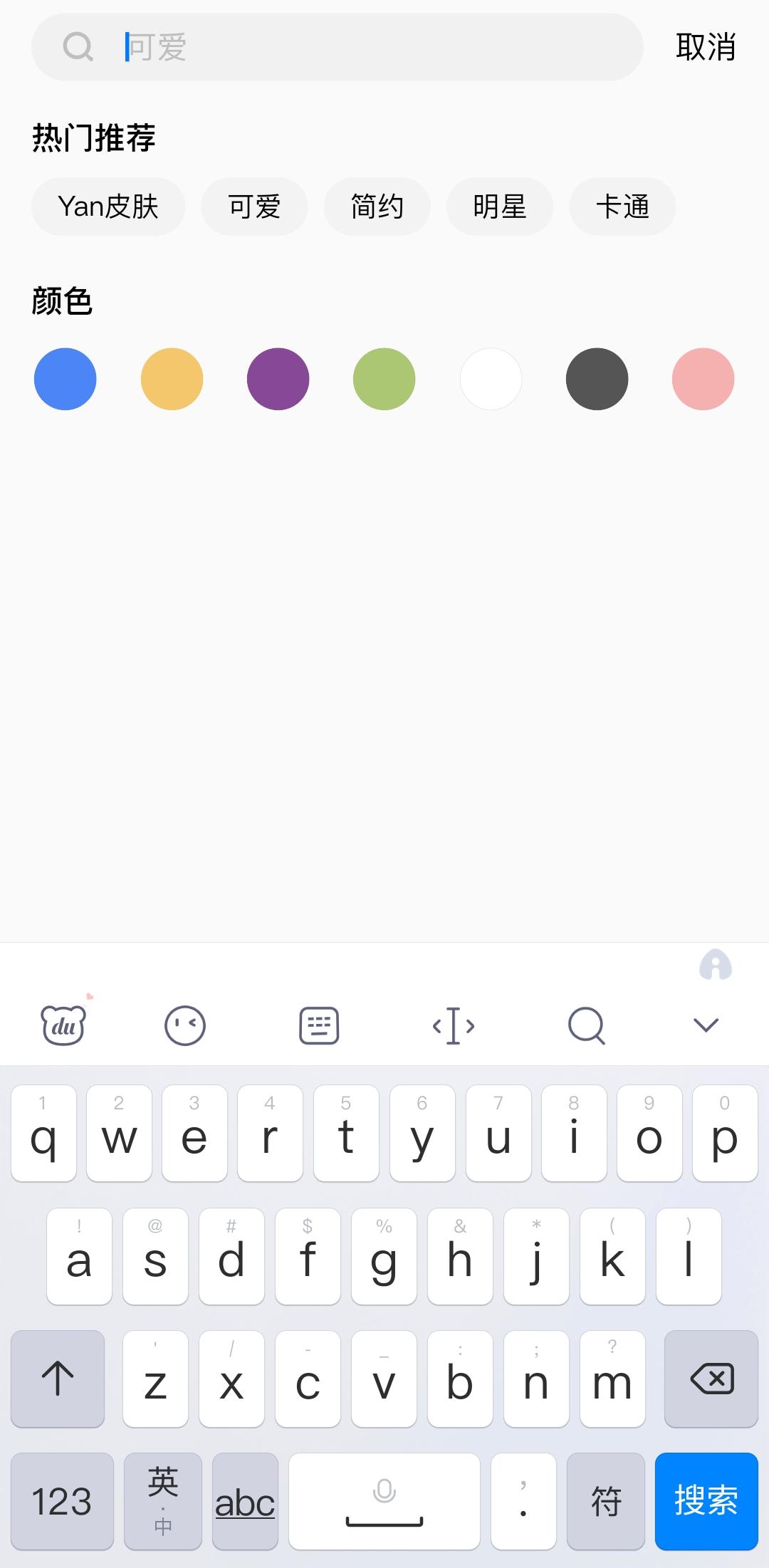Select the green color swatch
Image resolution: width=769 pixels, height=1568 pixels.
(x=384, y=379)
